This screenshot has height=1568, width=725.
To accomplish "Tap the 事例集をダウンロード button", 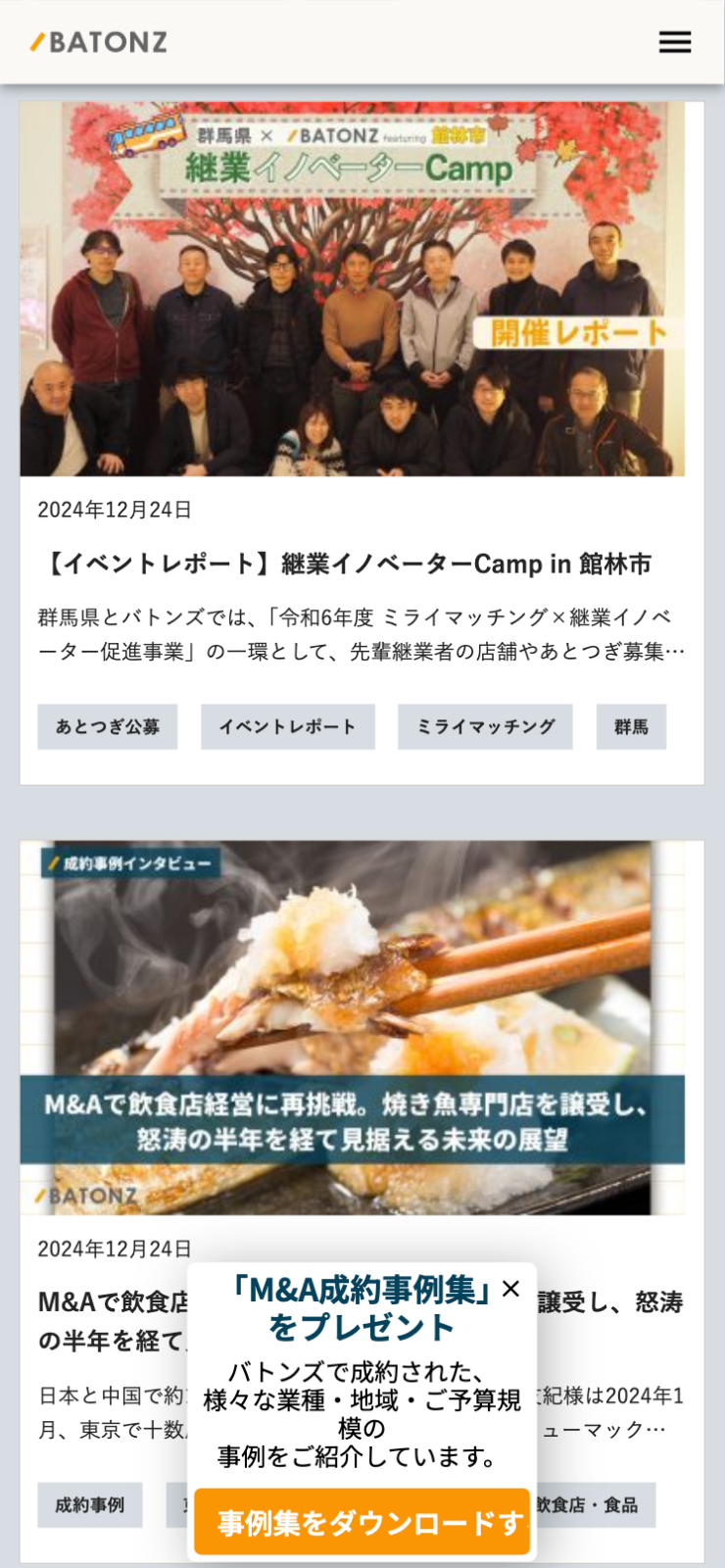I will pos(362,1522).
